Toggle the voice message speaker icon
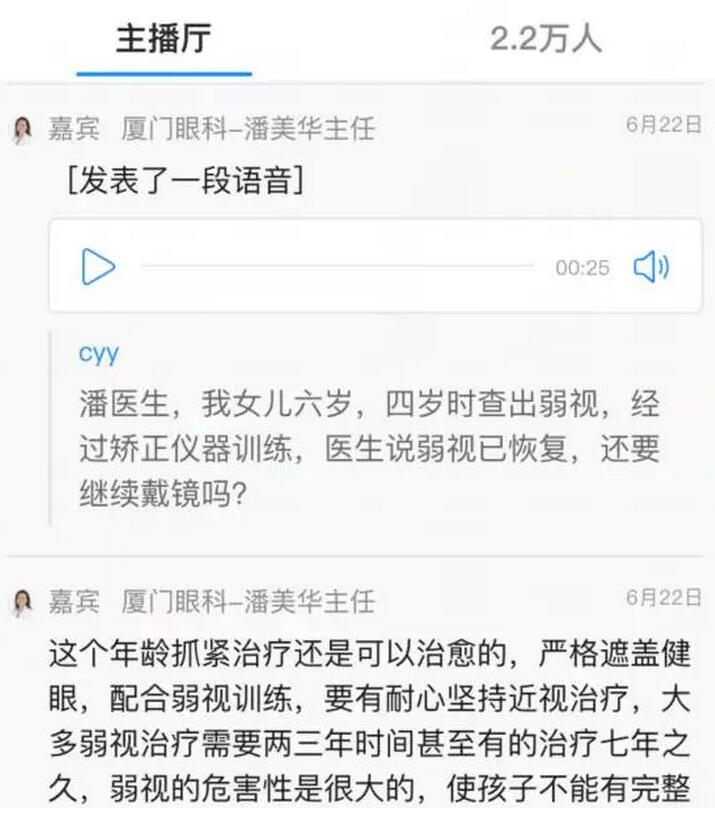This screenshot has height=825, width=715. [x=651, y=267]
